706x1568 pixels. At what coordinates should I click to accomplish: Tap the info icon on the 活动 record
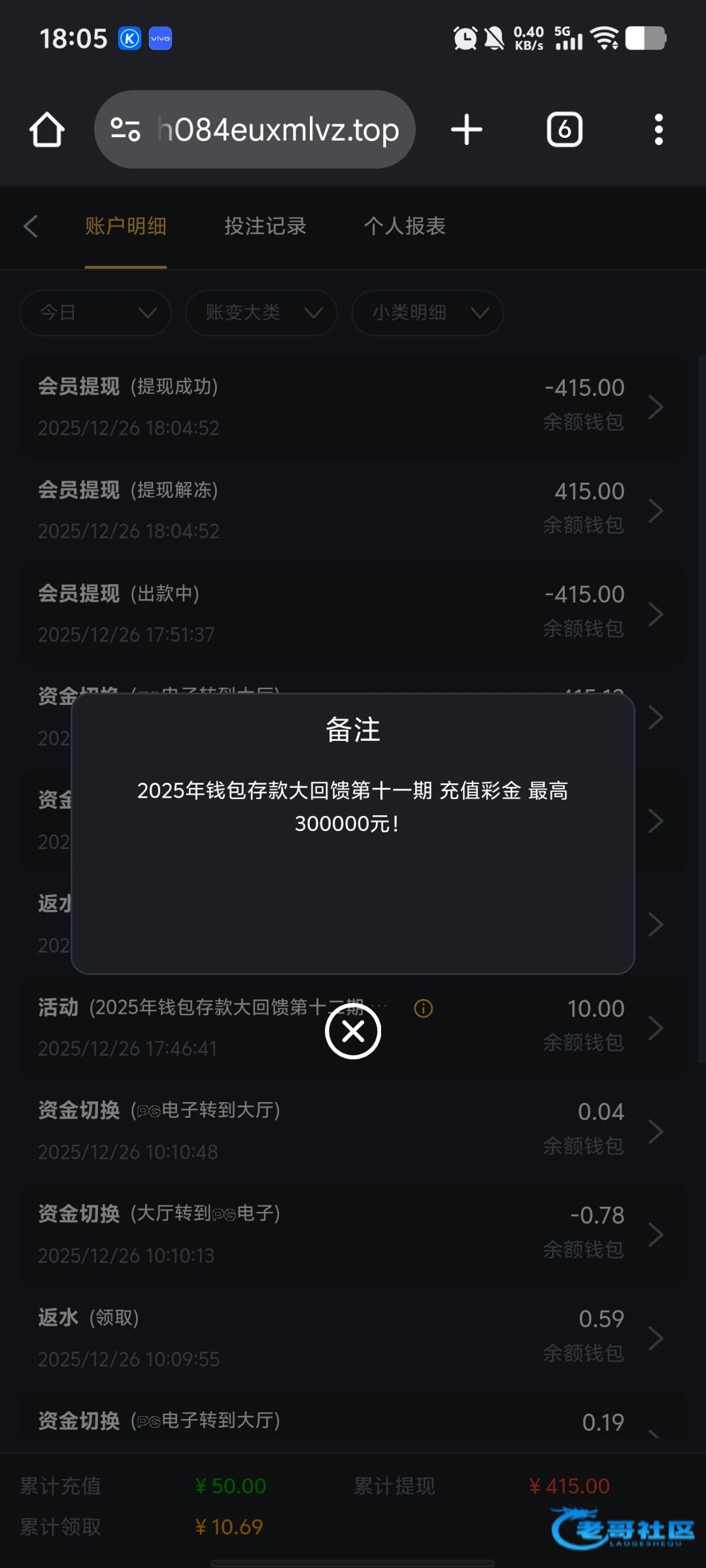coord(424,1008)
